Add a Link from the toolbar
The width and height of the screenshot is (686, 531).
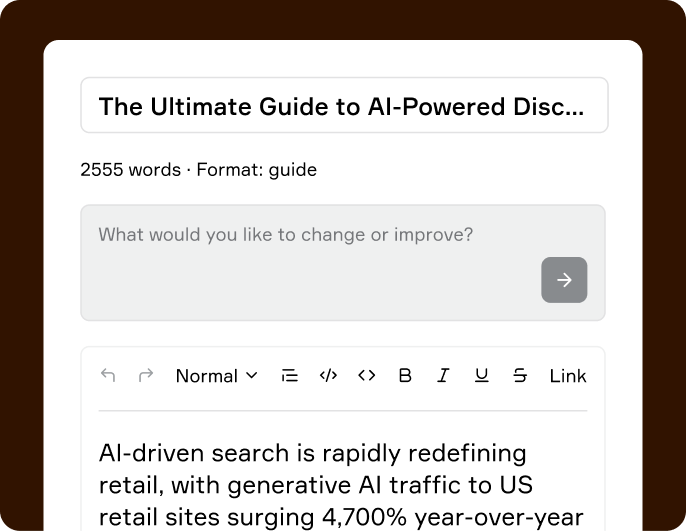[568, 376]
